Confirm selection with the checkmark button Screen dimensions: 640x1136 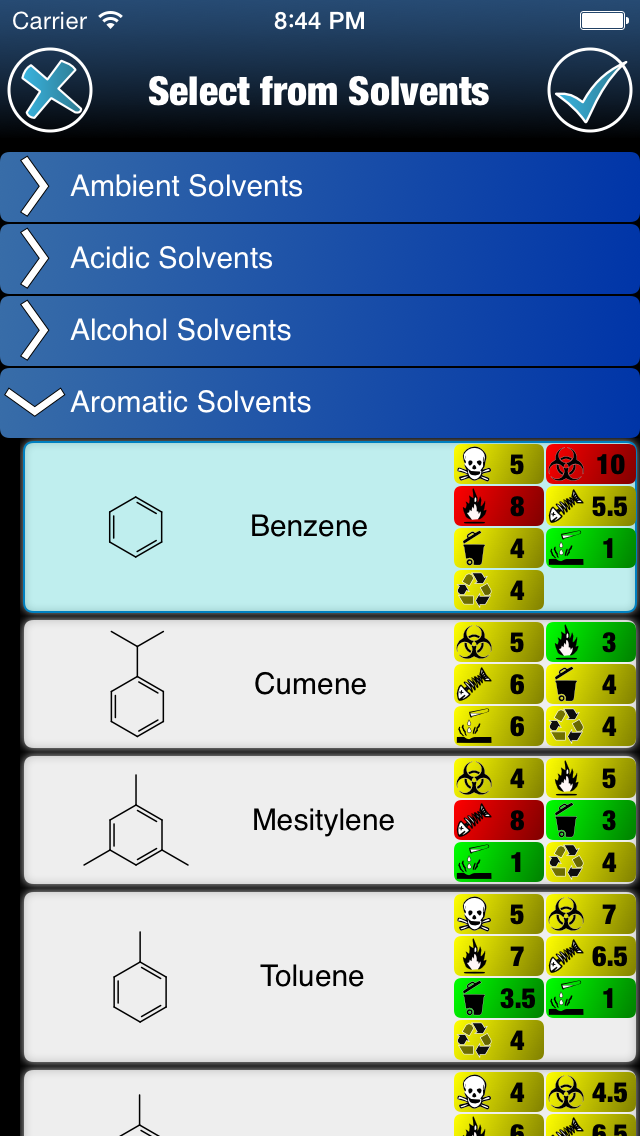point(590,90)
